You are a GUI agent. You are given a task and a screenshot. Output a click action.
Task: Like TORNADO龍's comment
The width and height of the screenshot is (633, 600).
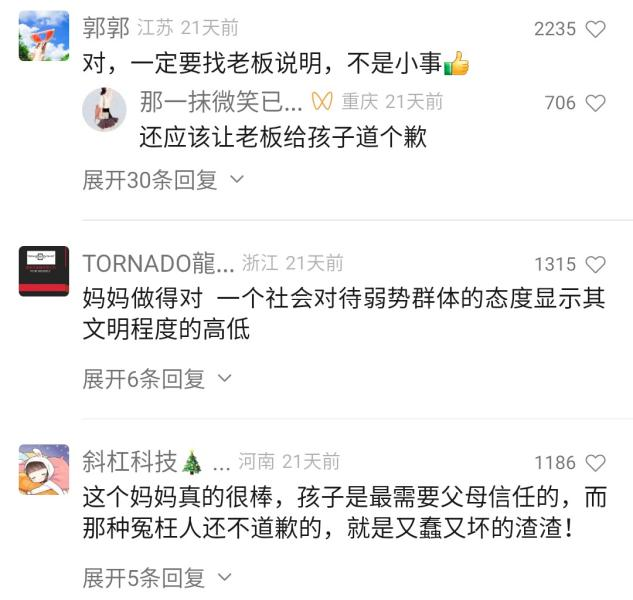[595, 265]
